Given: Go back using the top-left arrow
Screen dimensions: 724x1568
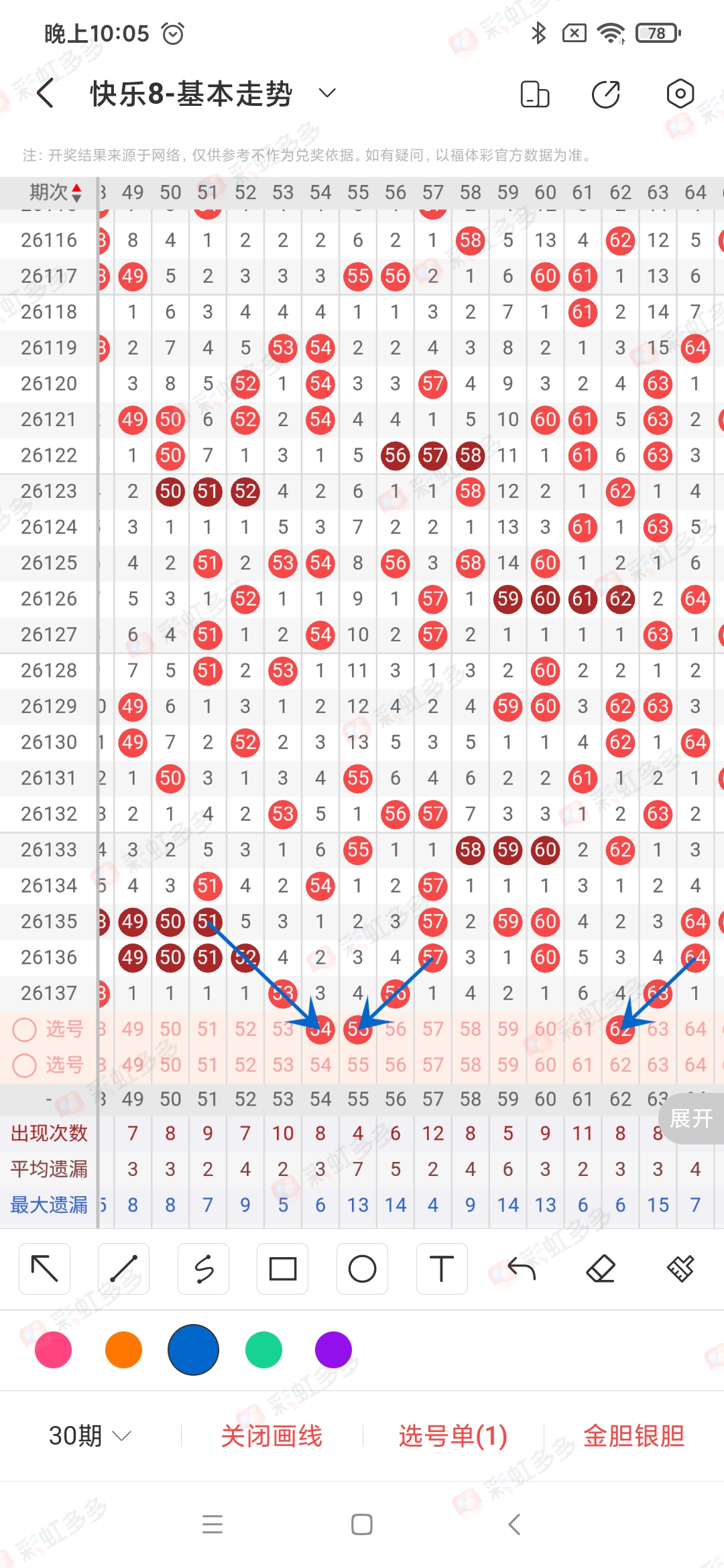Looking at the screenshot, I should [x=46, y=93].
